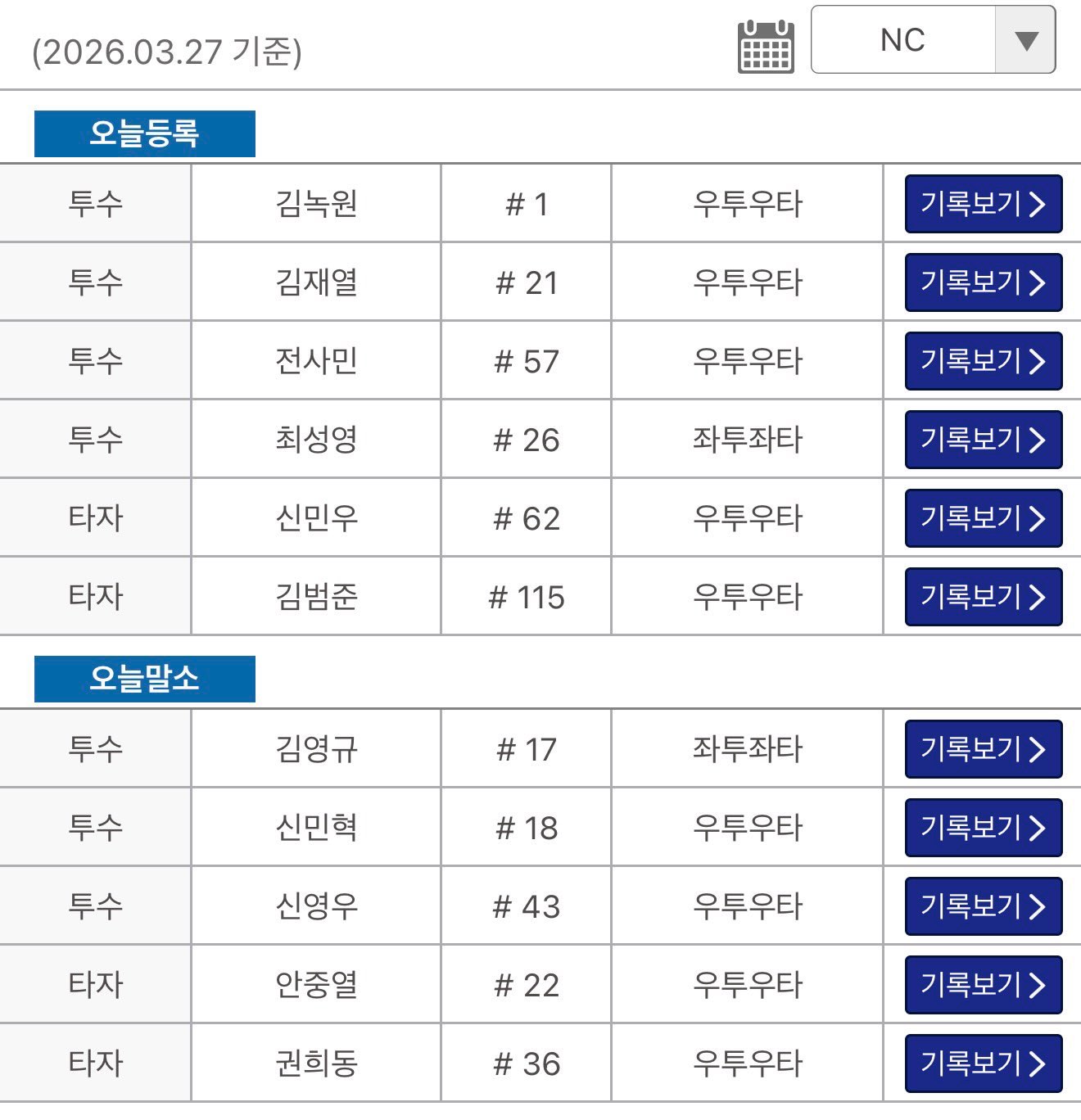This screenshot has width=1081, height=1120.
Task: Tap 기록보기 next to 전사민
Action: [x=983, y=361]
